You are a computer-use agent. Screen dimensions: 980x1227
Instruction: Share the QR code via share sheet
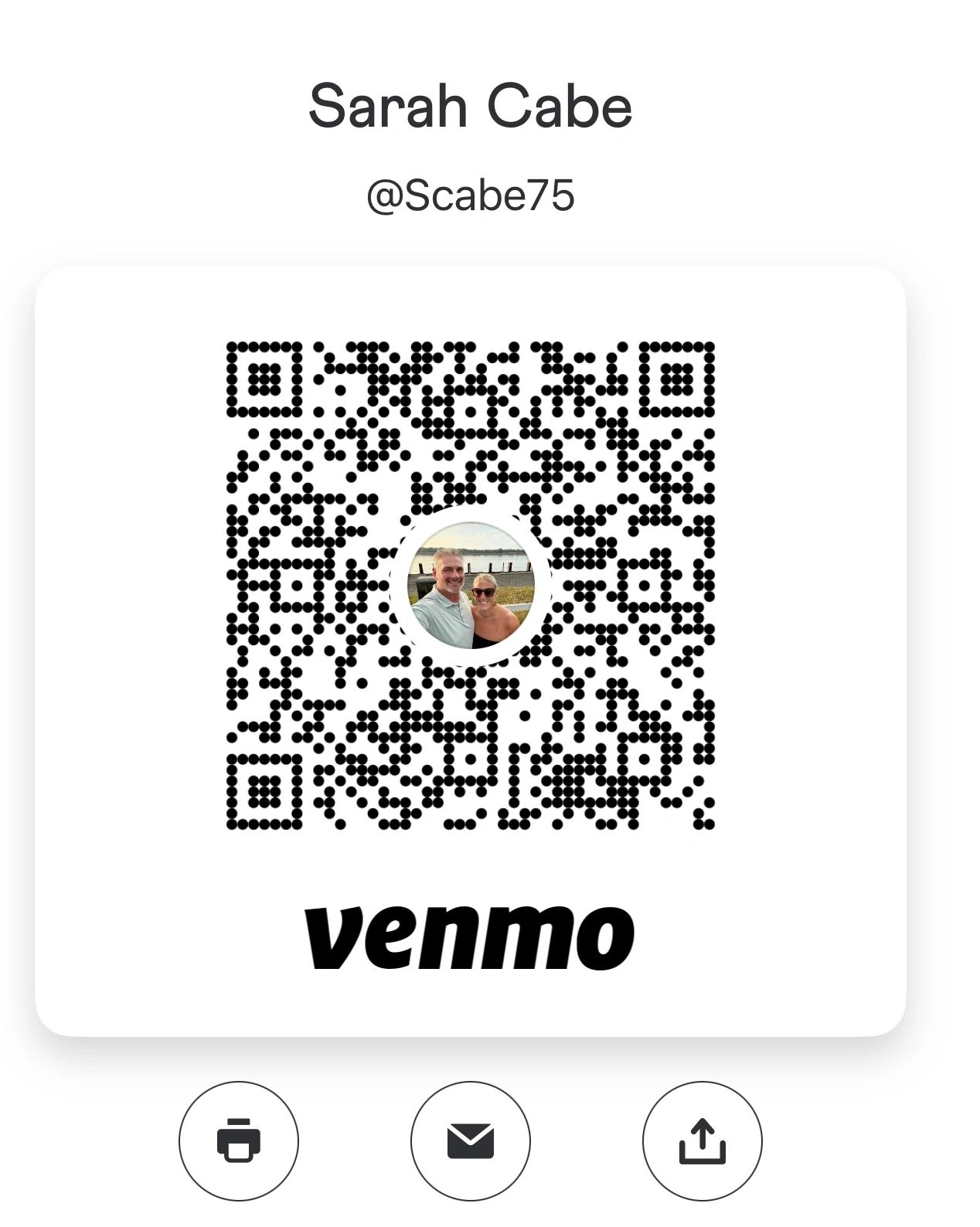pos(702,1140)
